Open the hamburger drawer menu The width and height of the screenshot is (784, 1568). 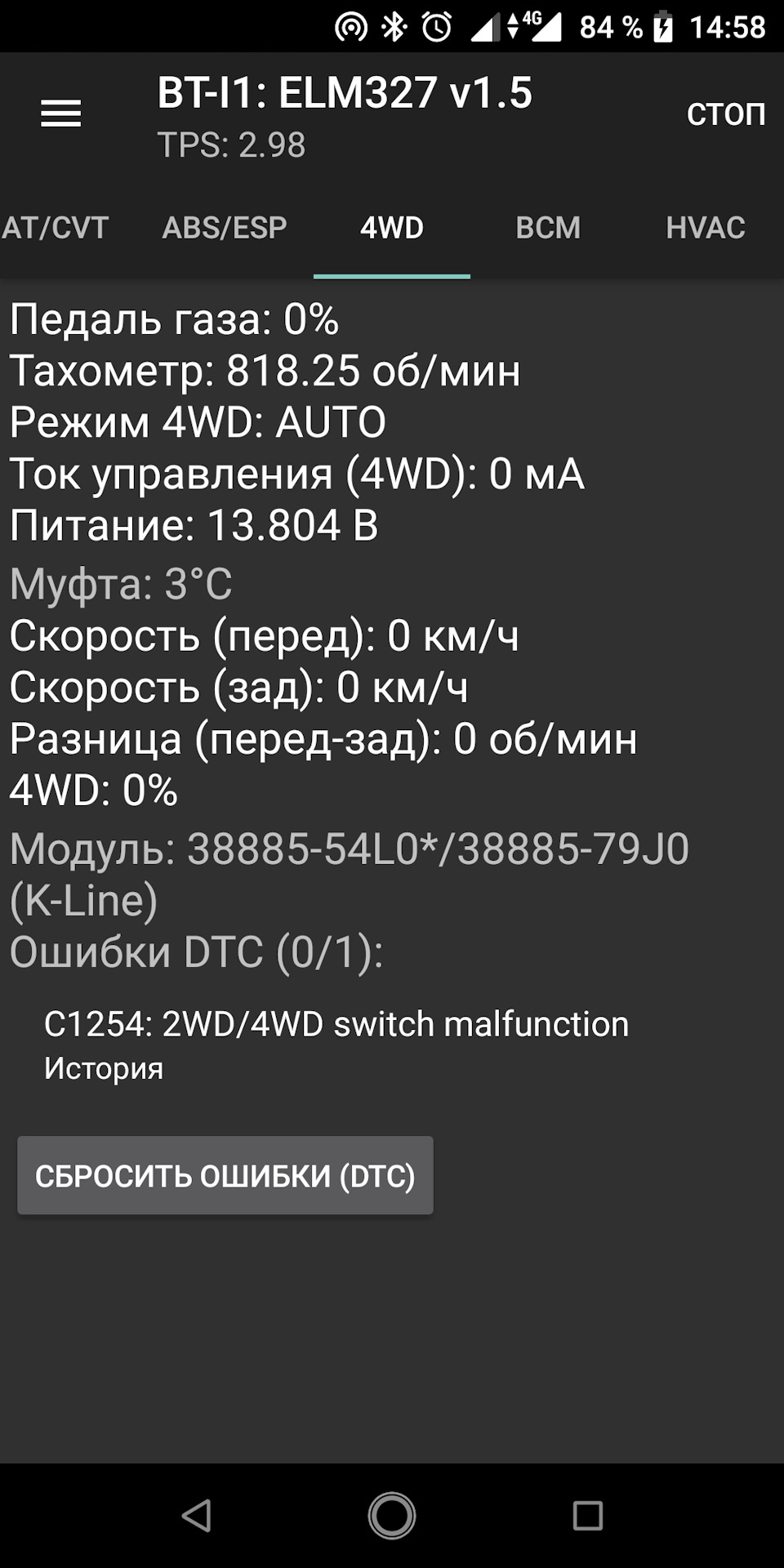coord(61,114)
